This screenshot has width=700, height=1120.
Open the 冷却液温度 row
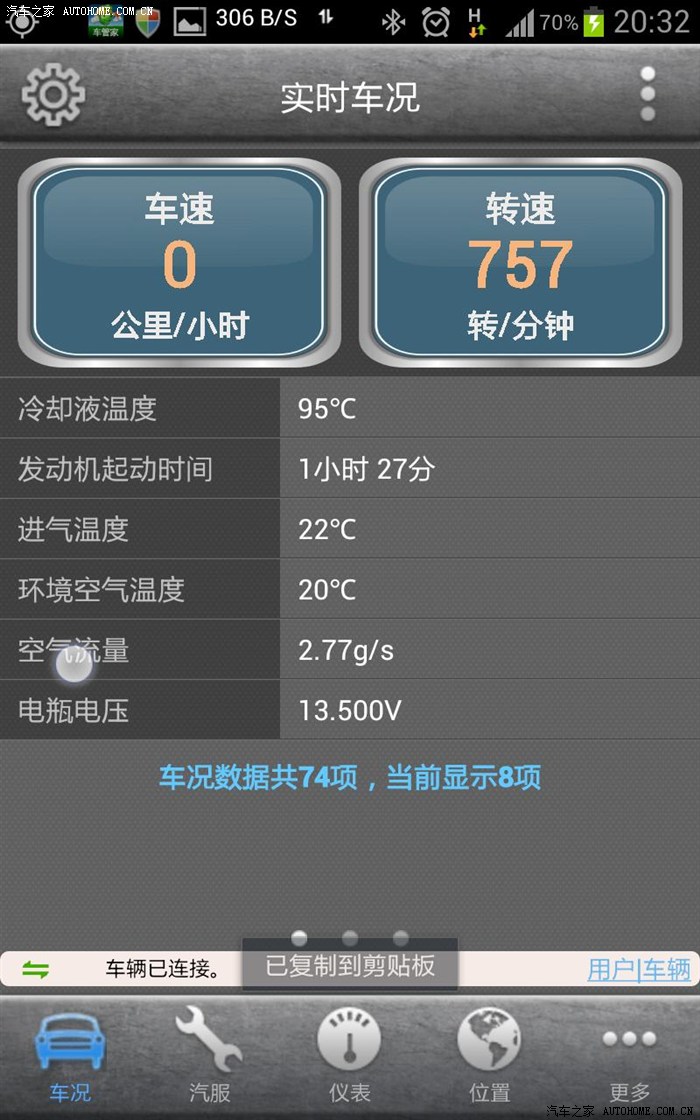click(x=350, y=409)
